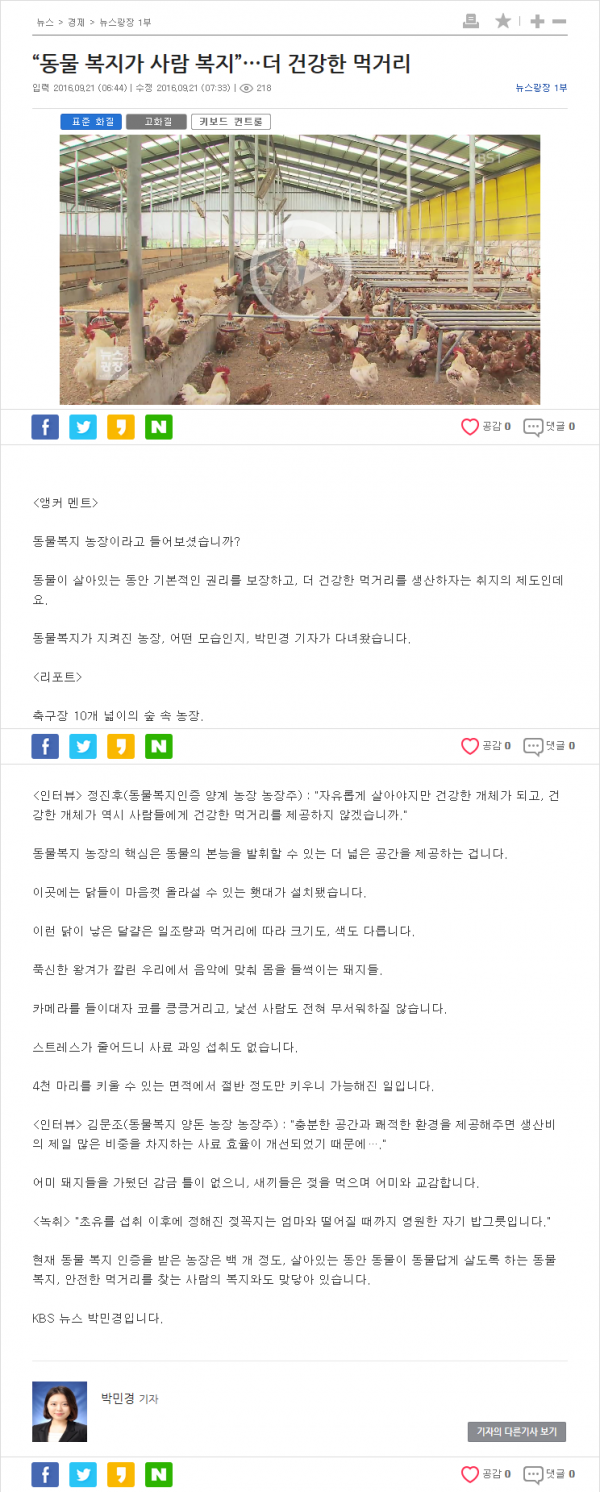The width and height of the screenshot is (600, 1492).
Task: Share on Facebook under the video
Action: tap(45, 427)
